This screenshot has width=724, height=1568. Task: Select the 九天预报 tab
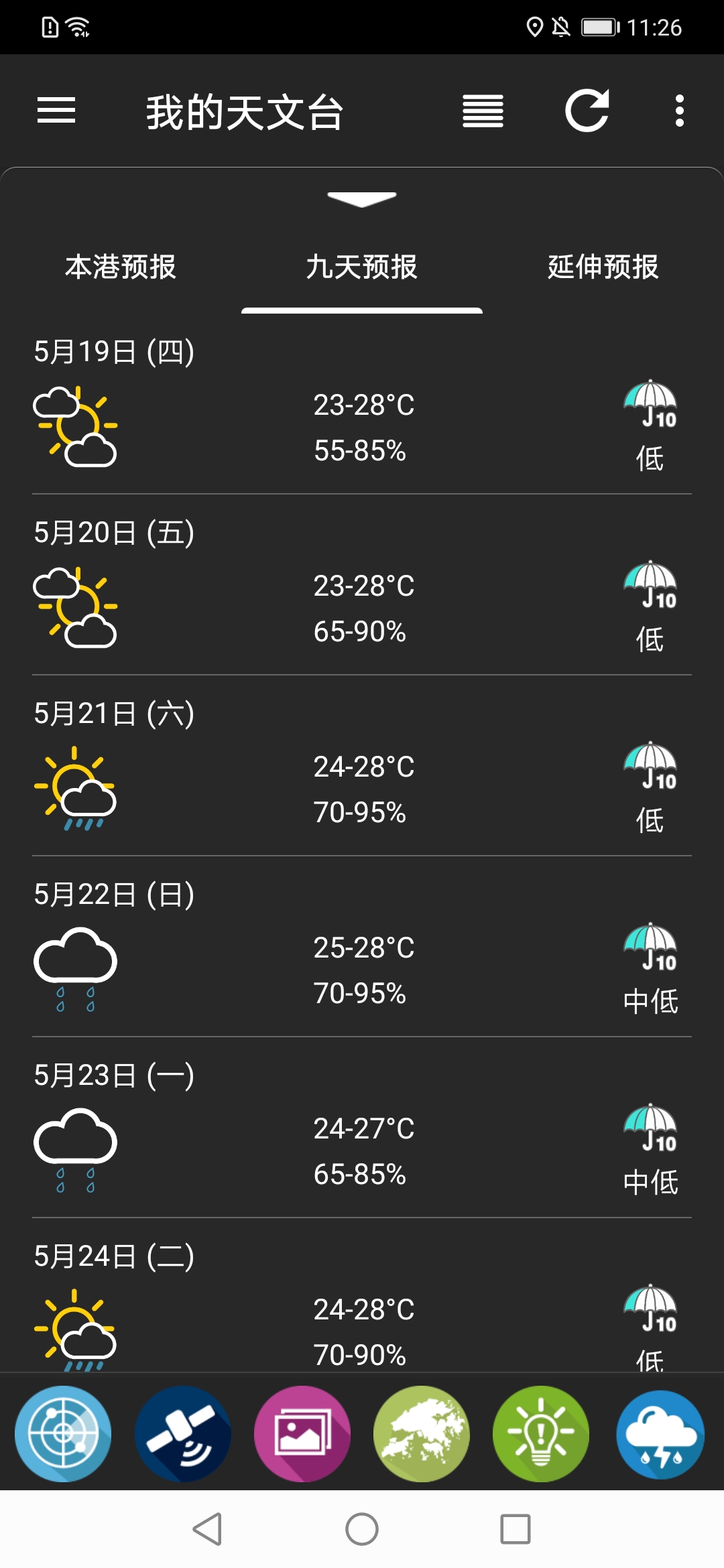tap(362, 267)
